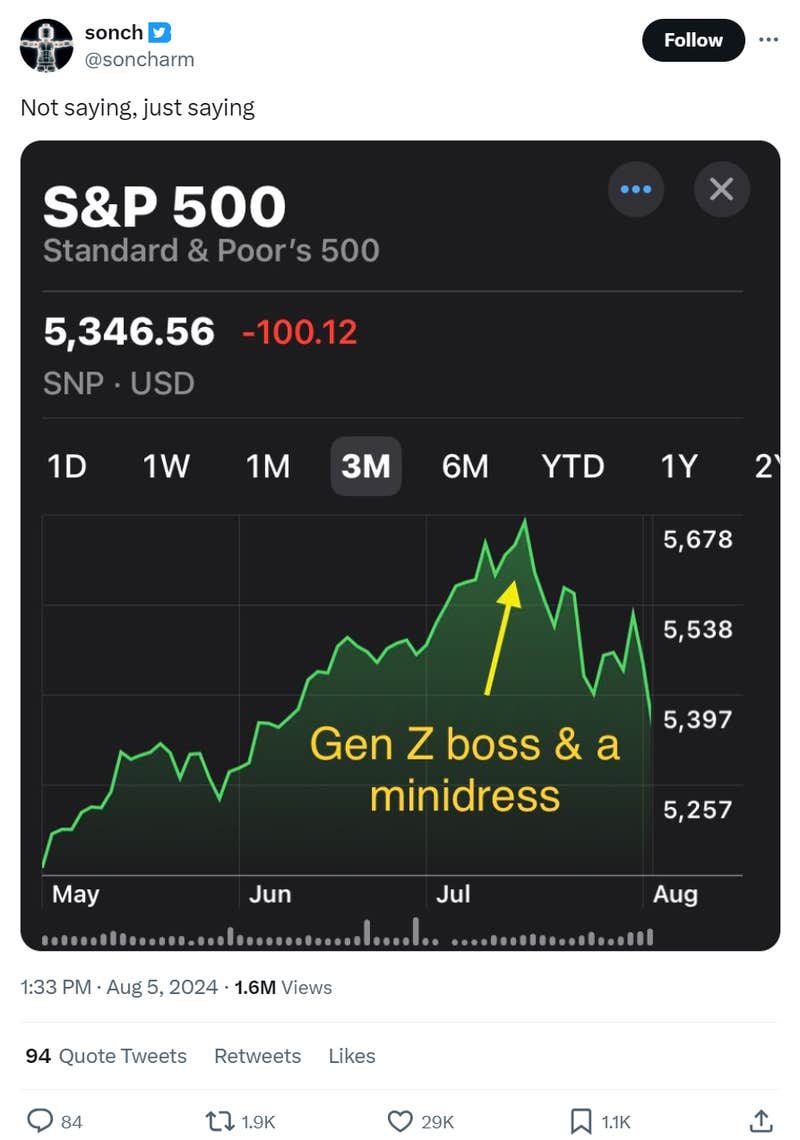Screen dimensions: 800x1140
Task: Open the tweet's three-dot options menu
Action: pos(770,38)
